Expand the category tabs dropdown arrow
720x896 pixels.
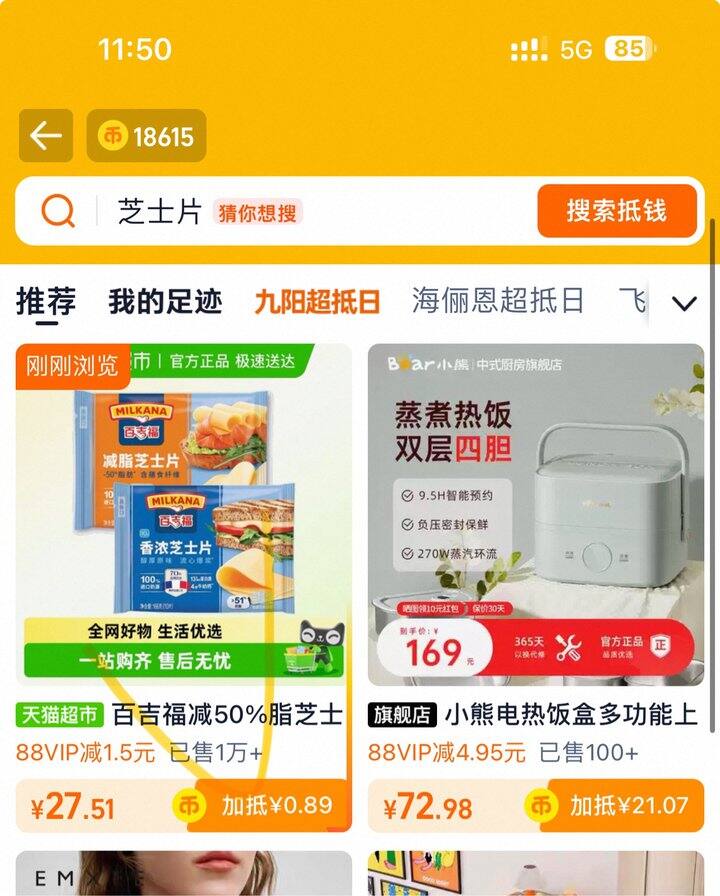coord(684,303)
